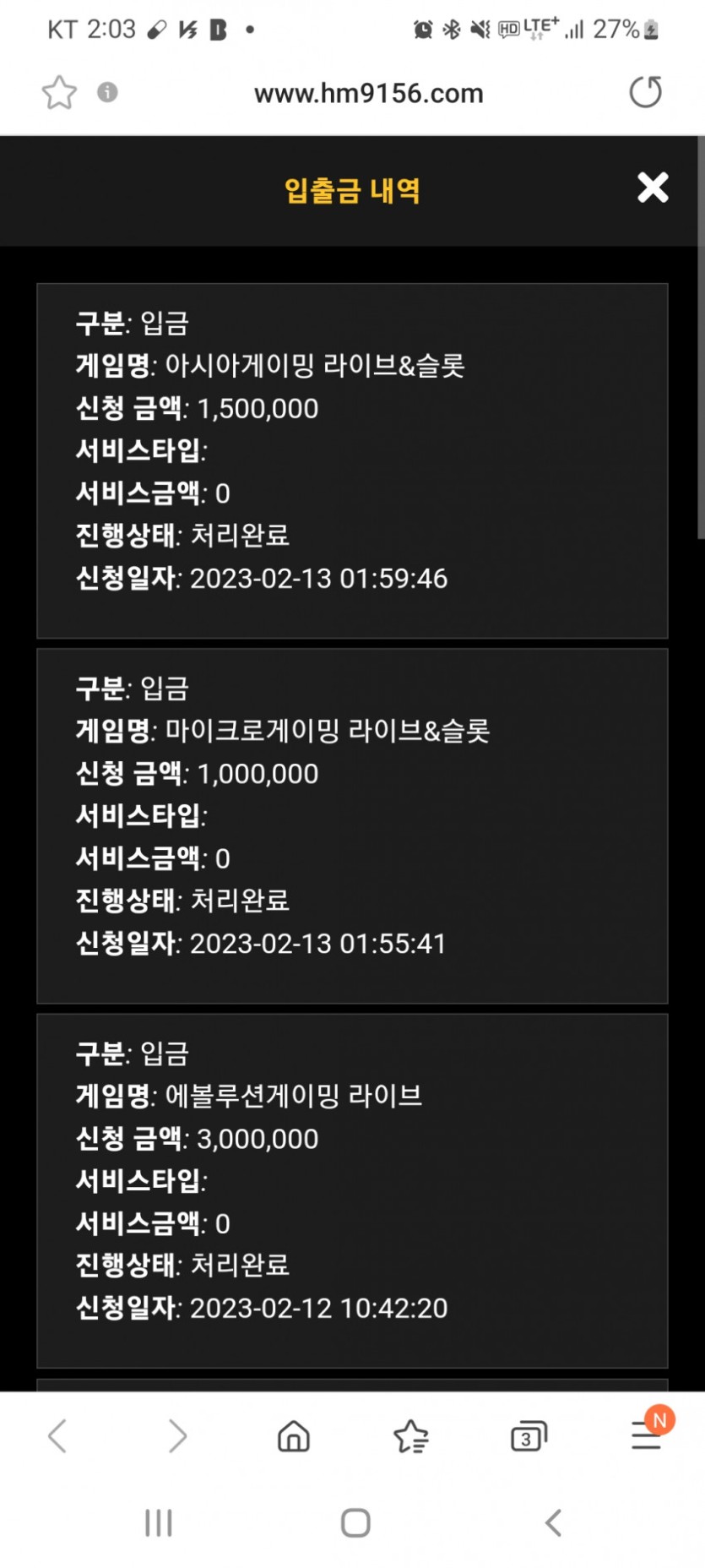705x1568 pixels.
Task: Open the browser home page
Action: (x=294, y=1436)
